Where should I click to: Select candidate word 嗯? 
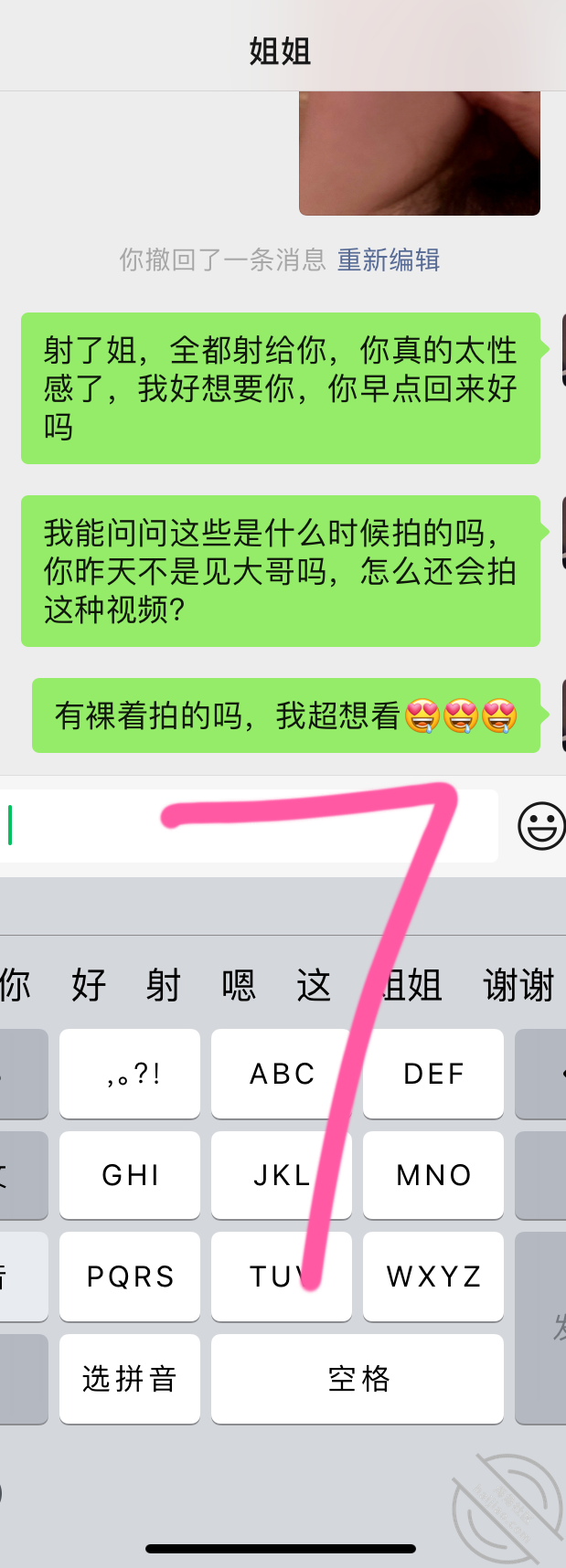239,986
